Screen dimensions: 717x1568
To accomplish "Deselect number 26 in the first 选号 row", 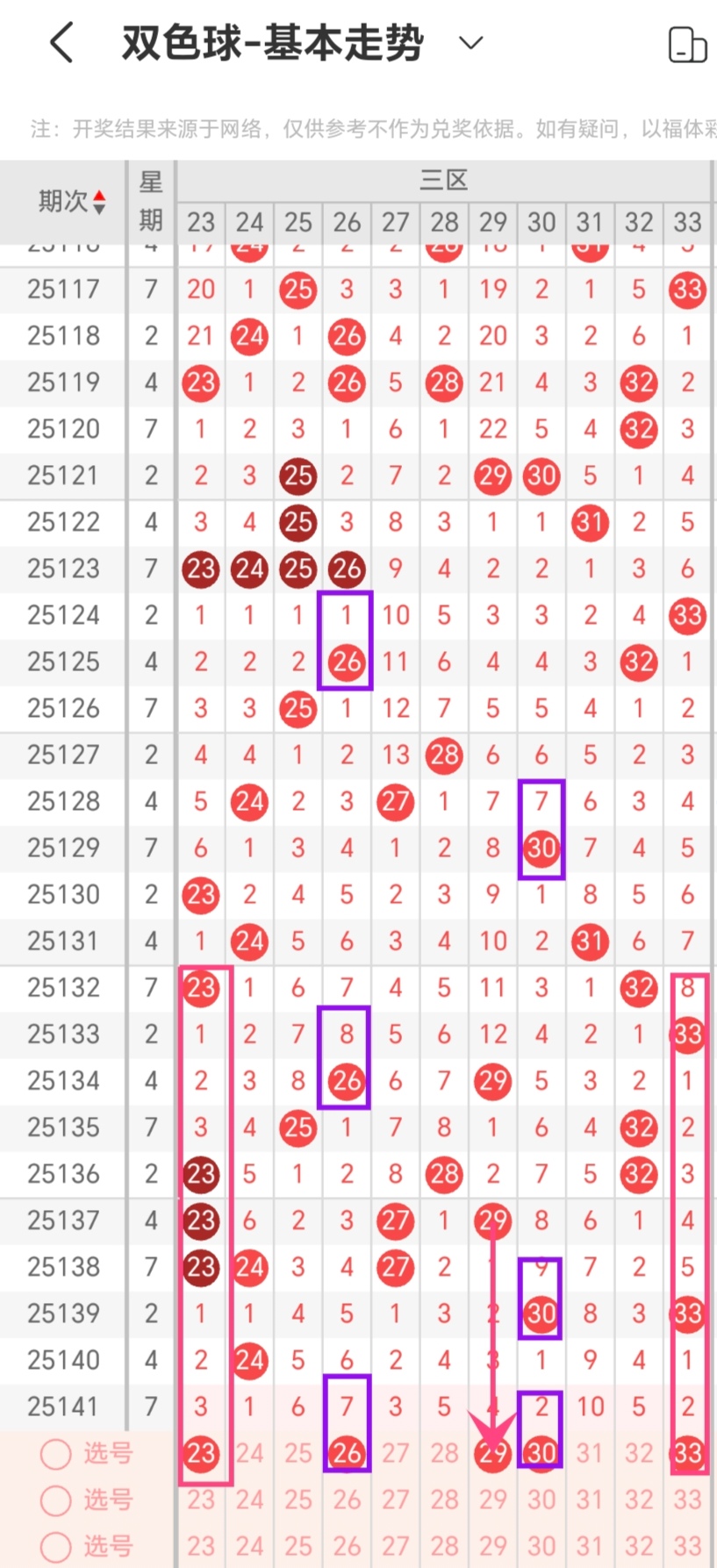I will tap(347, 1454).
